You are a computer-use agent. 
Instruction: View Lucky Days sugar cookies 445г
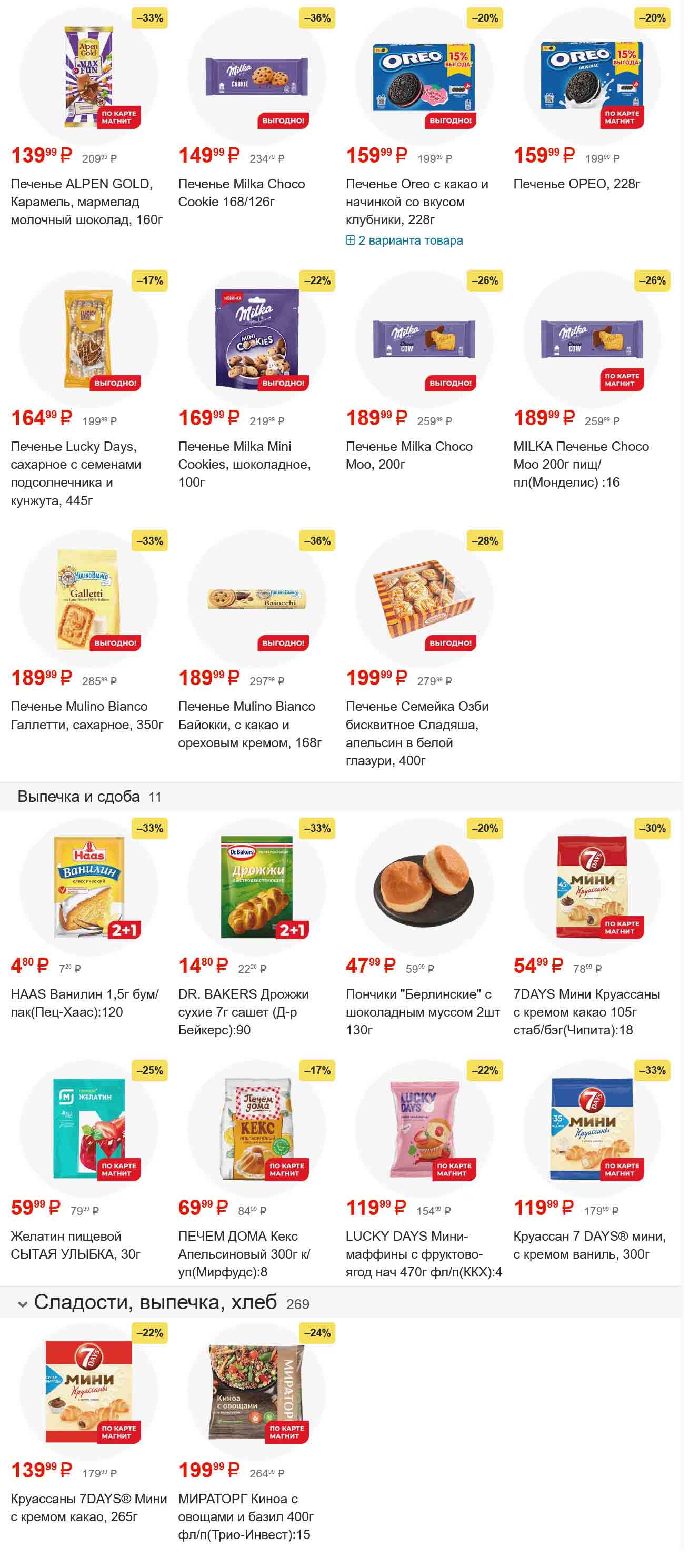88,339
